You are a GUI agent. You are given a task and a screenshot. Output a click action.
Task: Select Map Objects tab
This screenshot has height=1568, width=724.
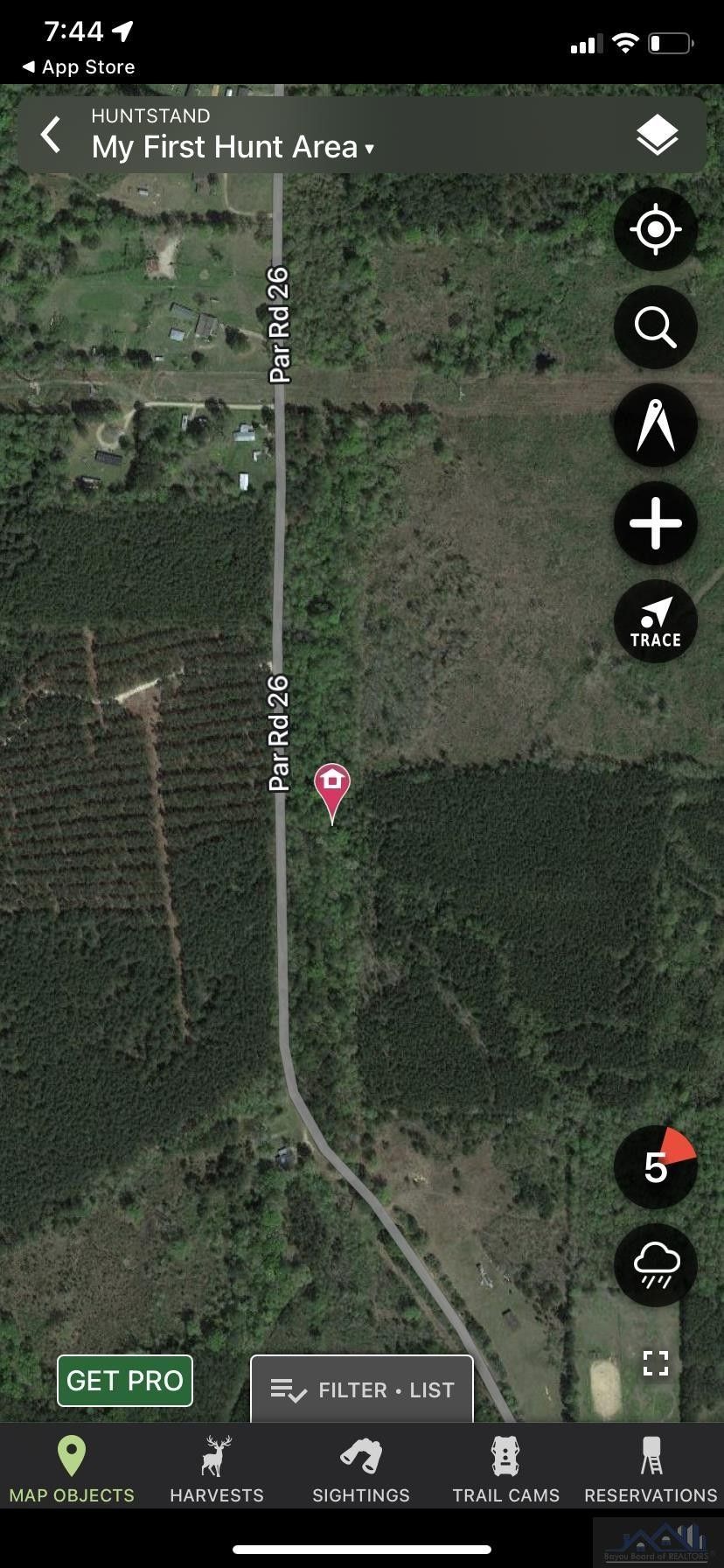click(x=72, y=1467)
